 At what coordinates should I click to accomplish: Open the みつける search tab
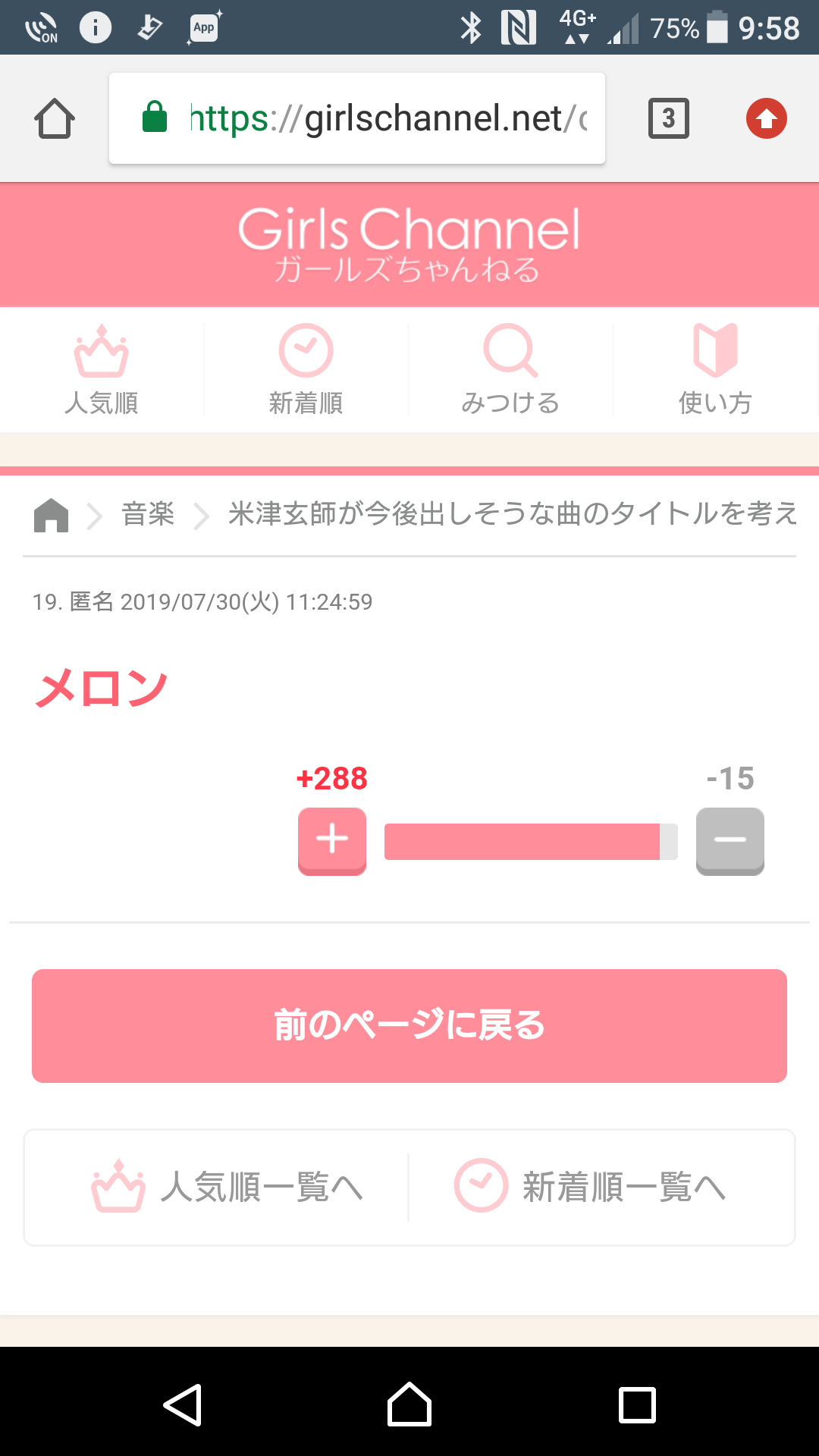click(x=510, y=370)
